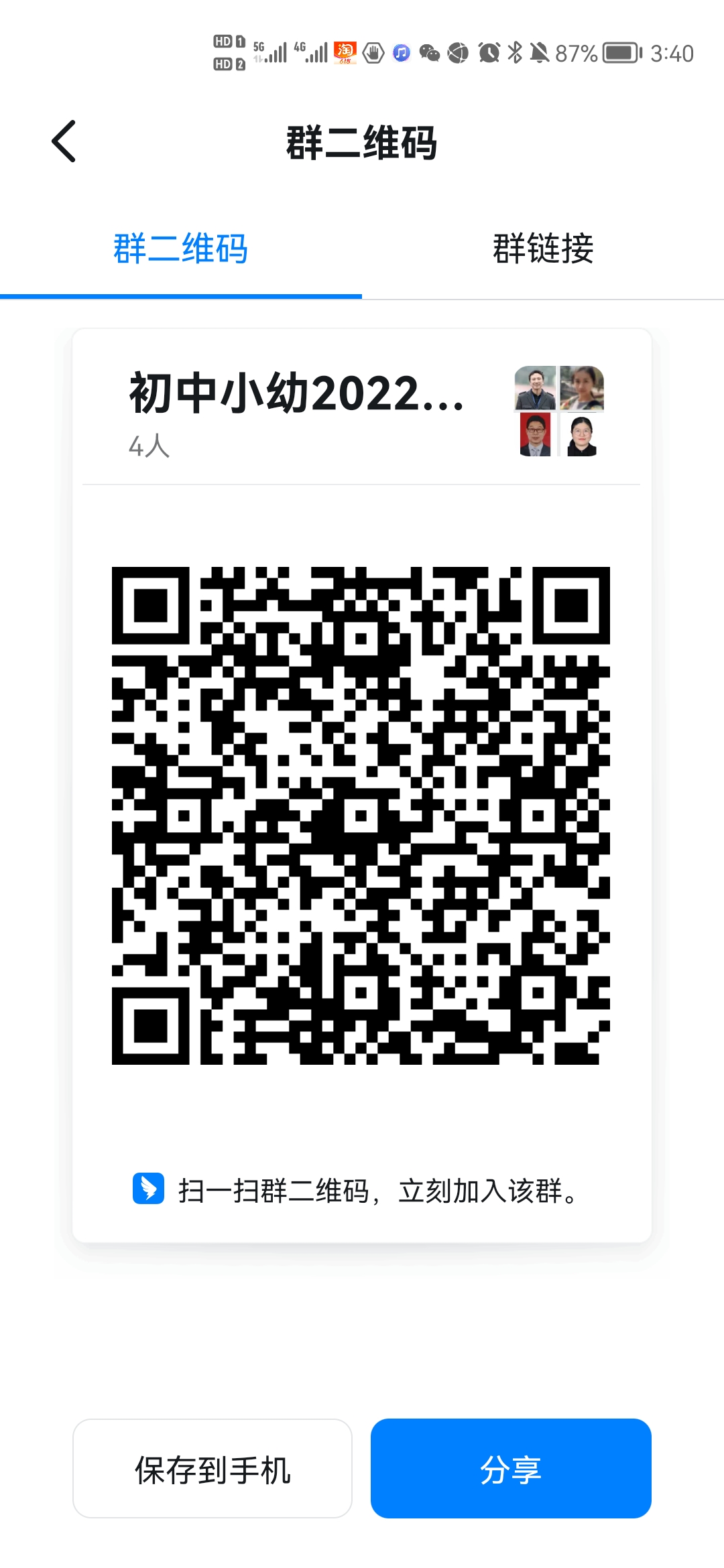
Task: Switch to the 群链接 tab
Action: (543, 249)
